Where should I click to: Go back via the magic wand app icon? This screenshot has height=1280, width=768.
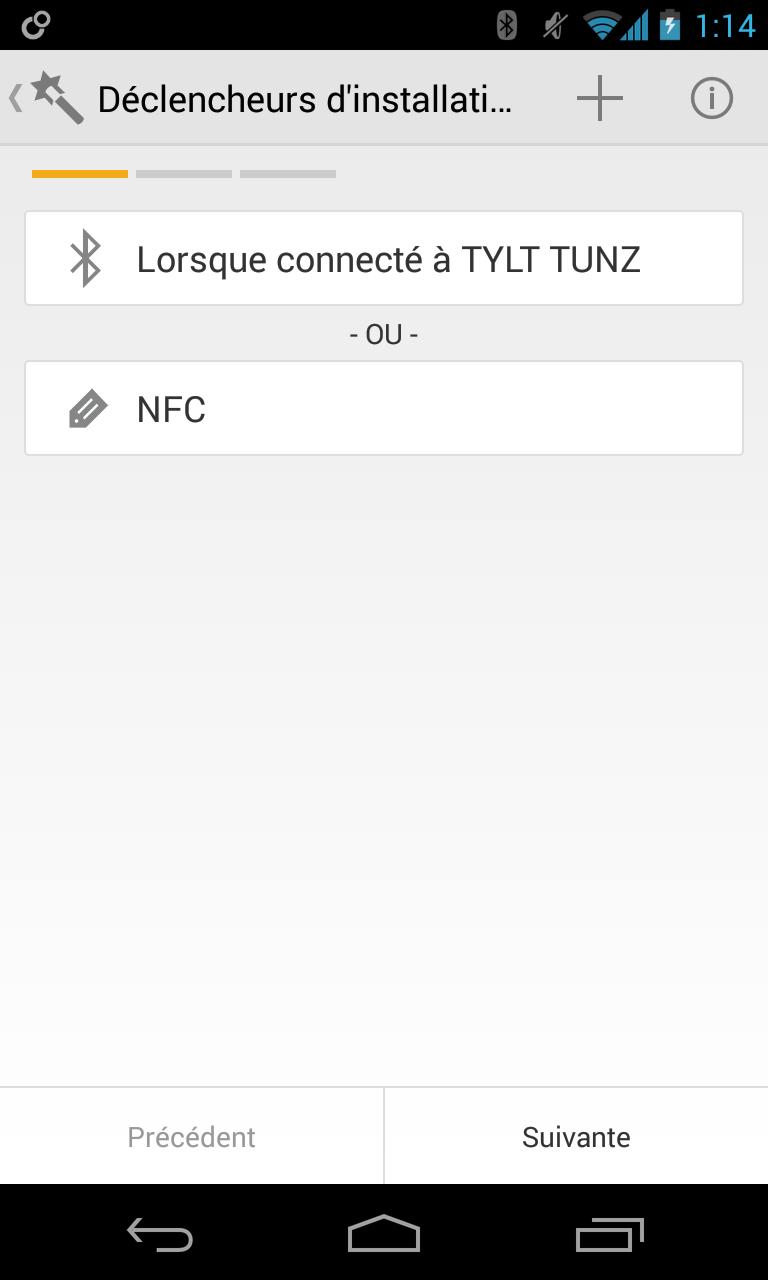click(x=46, y=98)
